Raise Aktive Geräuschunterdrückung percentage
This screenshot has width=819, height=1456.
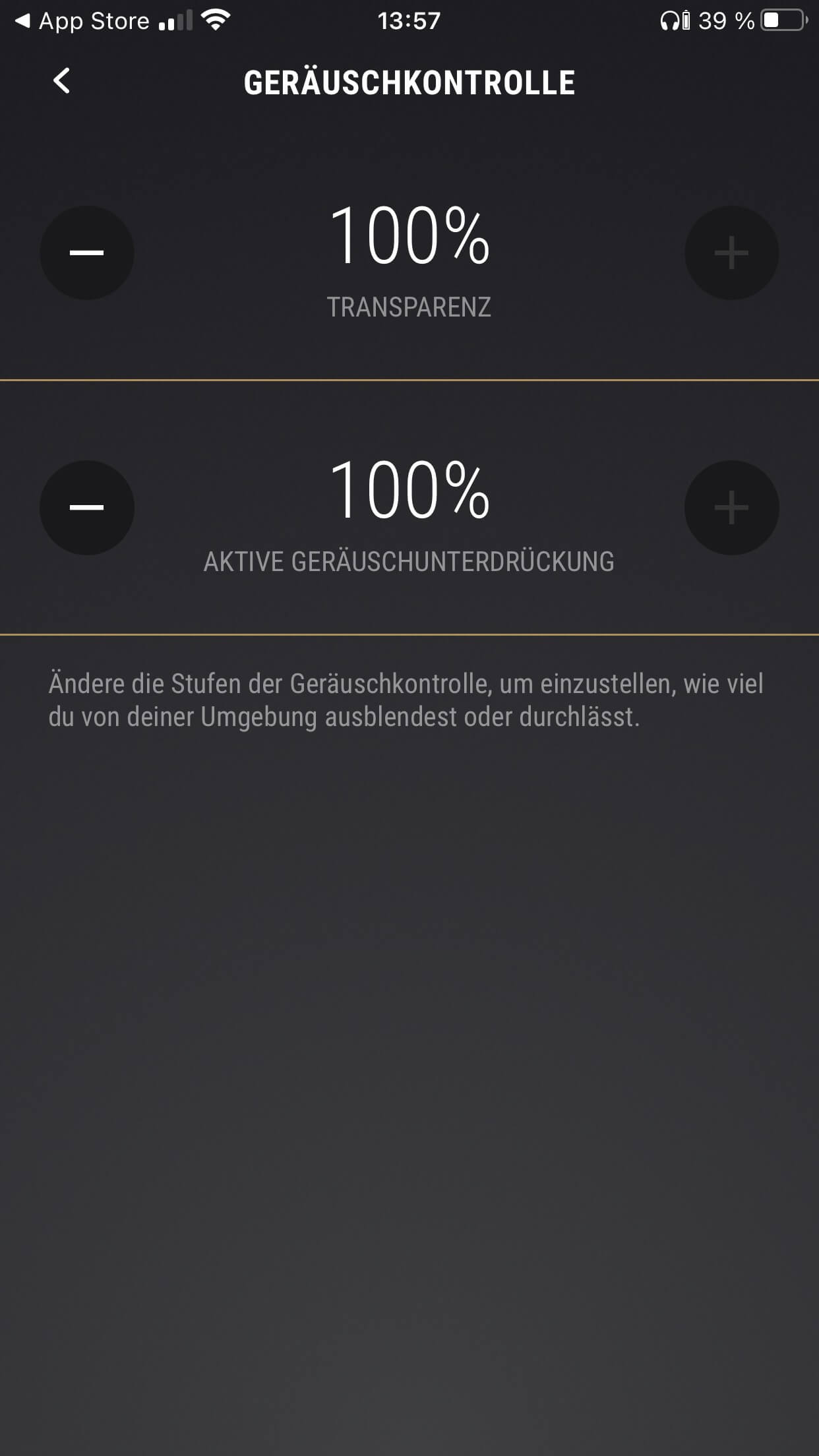click(x=731, y=507)
